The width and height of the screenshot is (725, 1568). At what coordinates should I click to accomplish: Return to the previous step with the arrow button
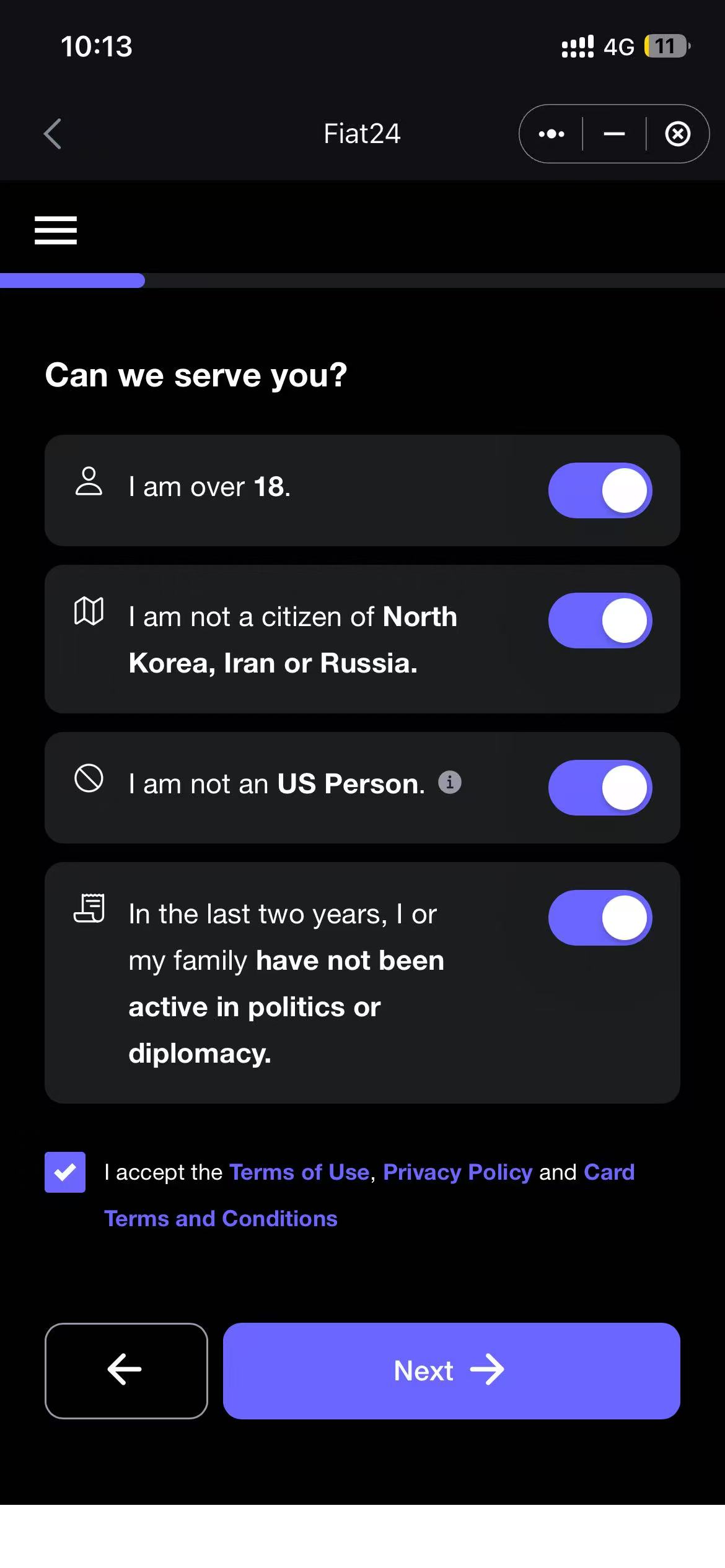[x=126, y=1370]
